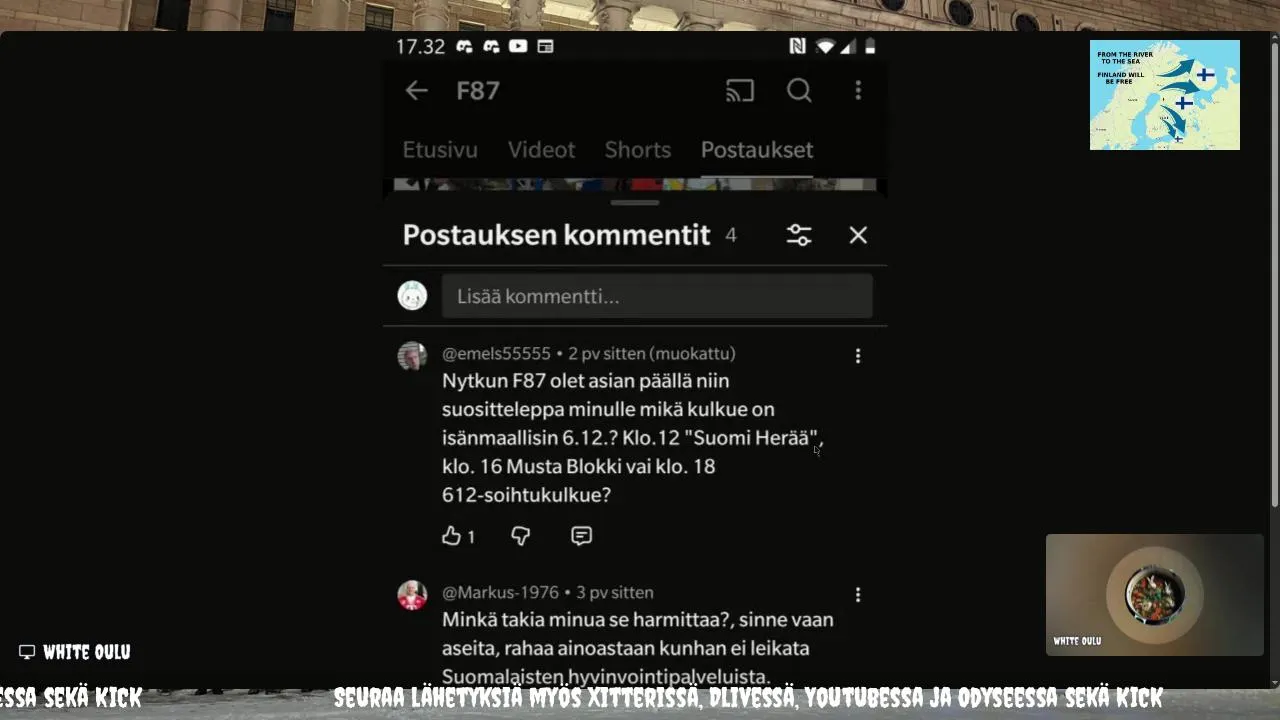Open options for @Markus-1976's comment
The height and width of the screenshot is (720, 1280).
coord(857,595)
